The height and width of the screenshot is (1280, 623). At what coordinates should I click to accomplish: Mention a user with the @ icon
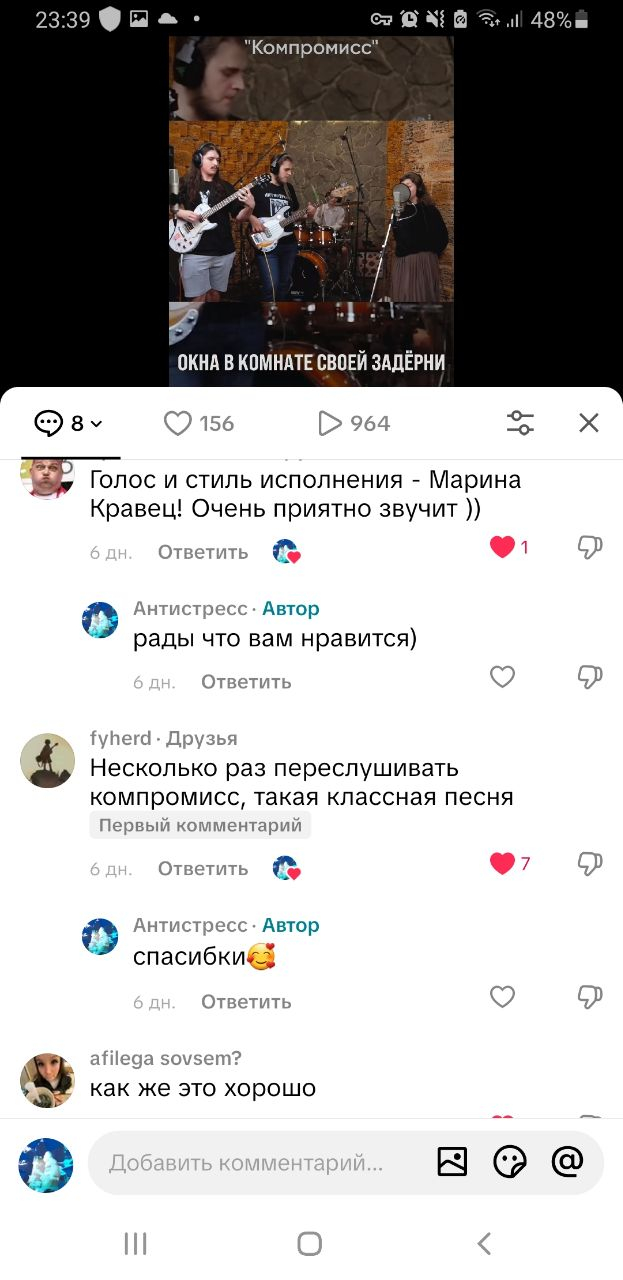tap(567, 1162)
